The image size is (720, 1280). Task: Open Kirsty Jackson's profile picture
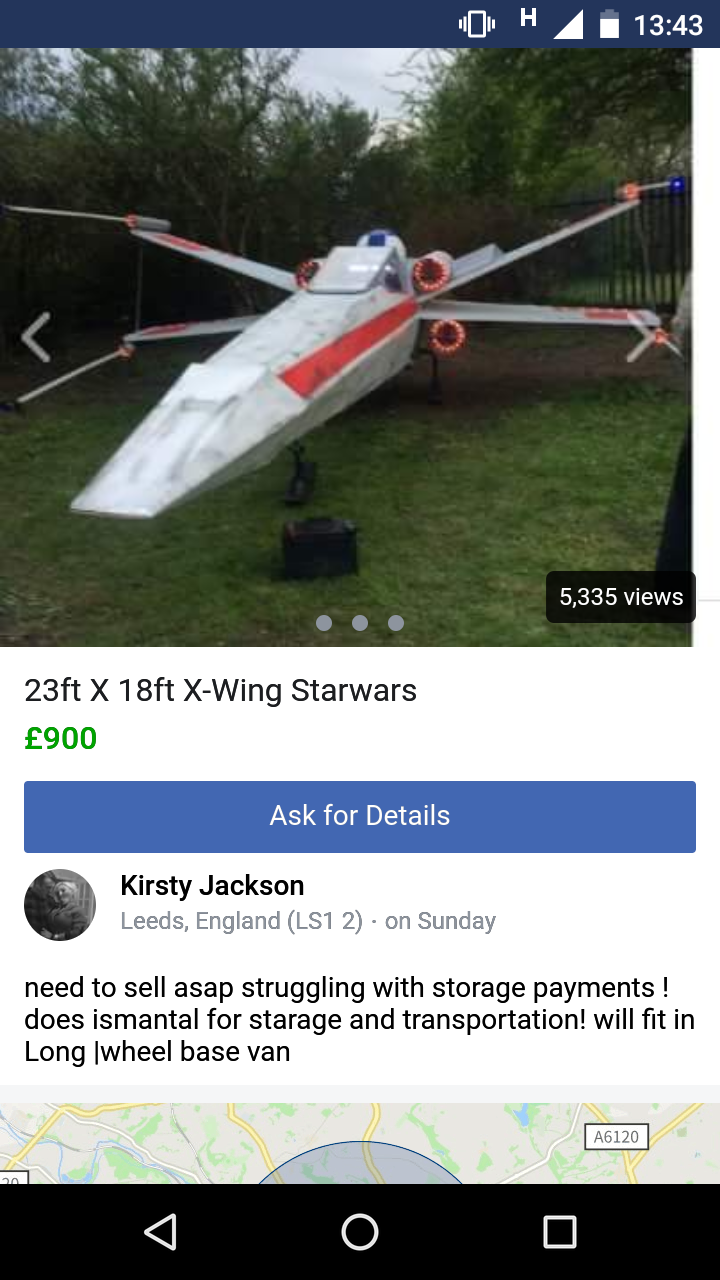point(60,905)
